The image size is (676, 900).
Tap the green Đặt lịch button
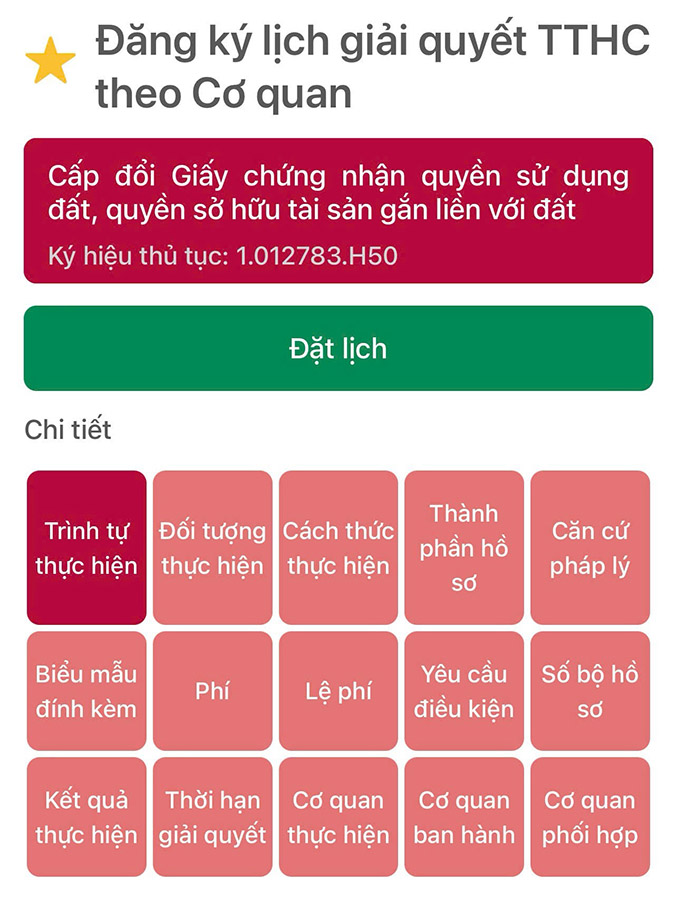338,348
